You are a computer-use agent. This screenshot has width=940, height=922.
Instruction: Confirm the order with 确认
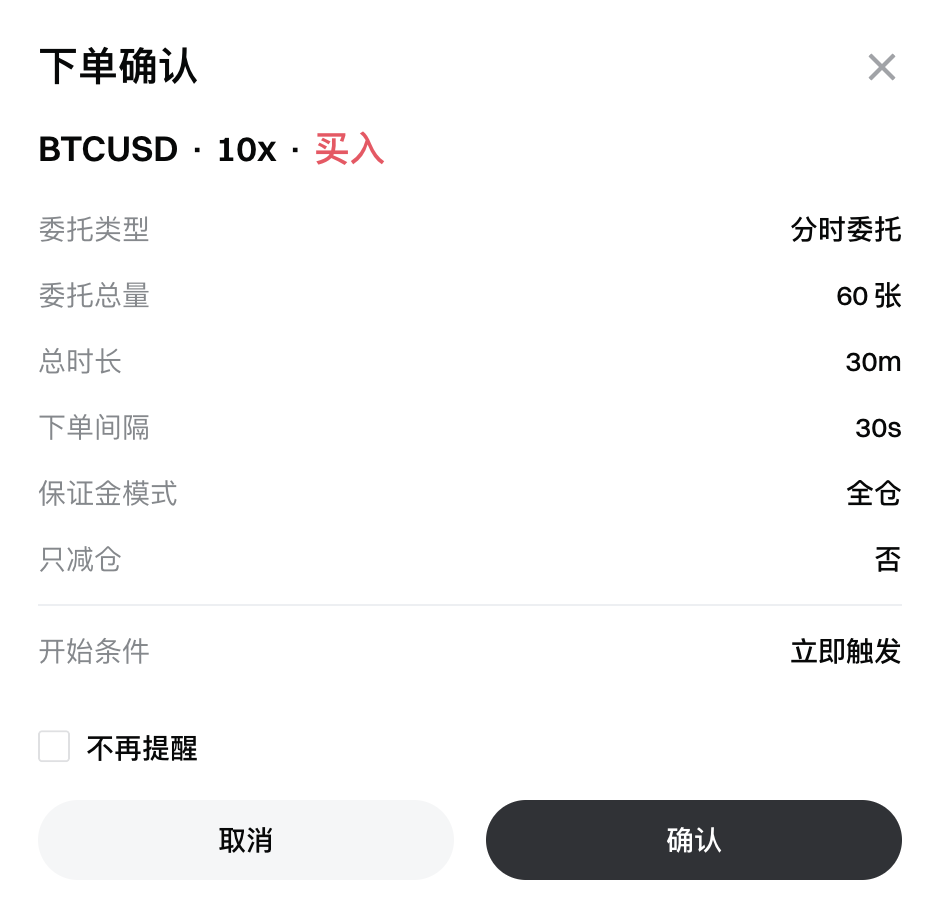694,840
